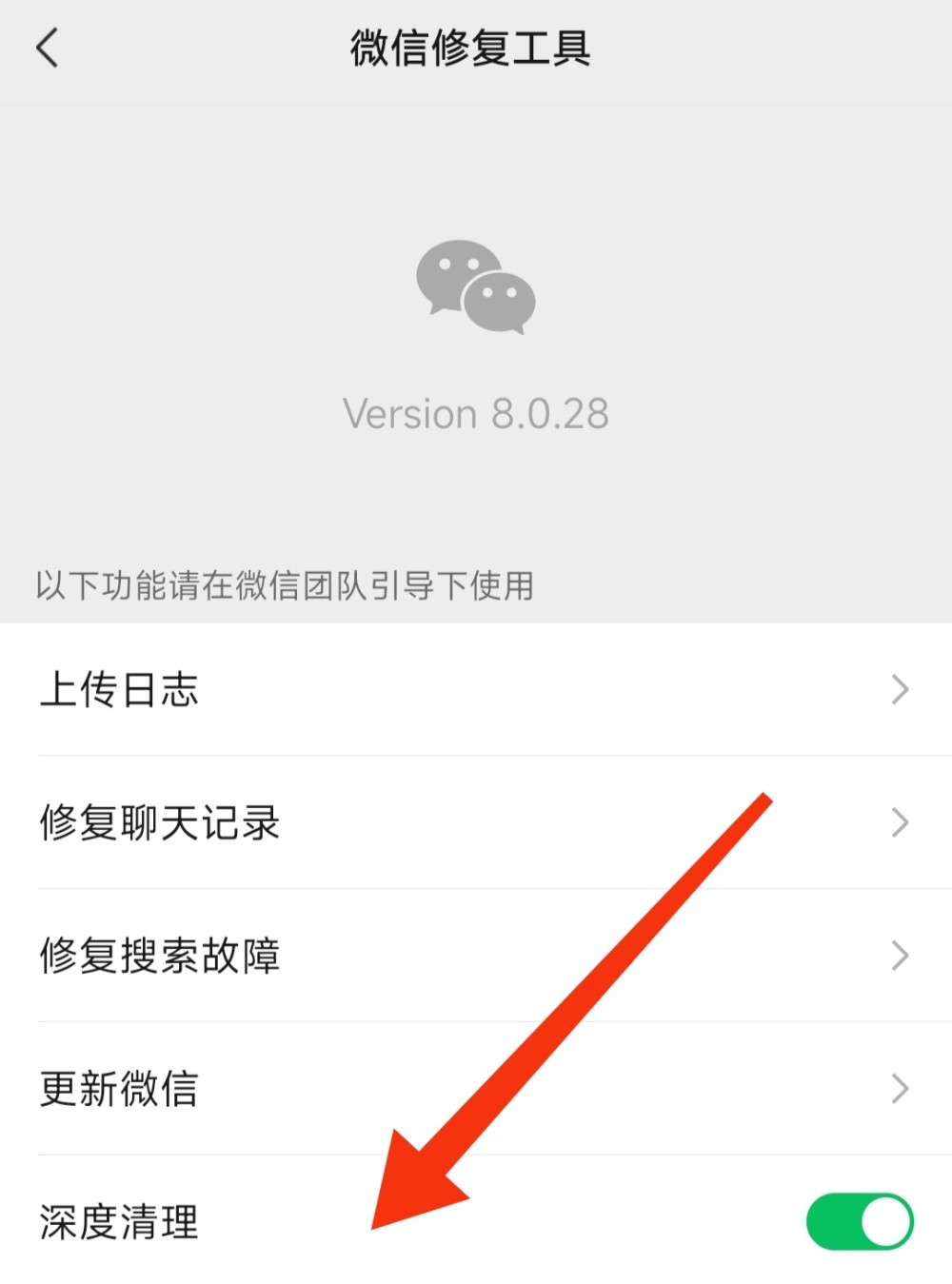
Task: Tap the arrow beside 修复搜索故障
Action: [x=898, y=956]
